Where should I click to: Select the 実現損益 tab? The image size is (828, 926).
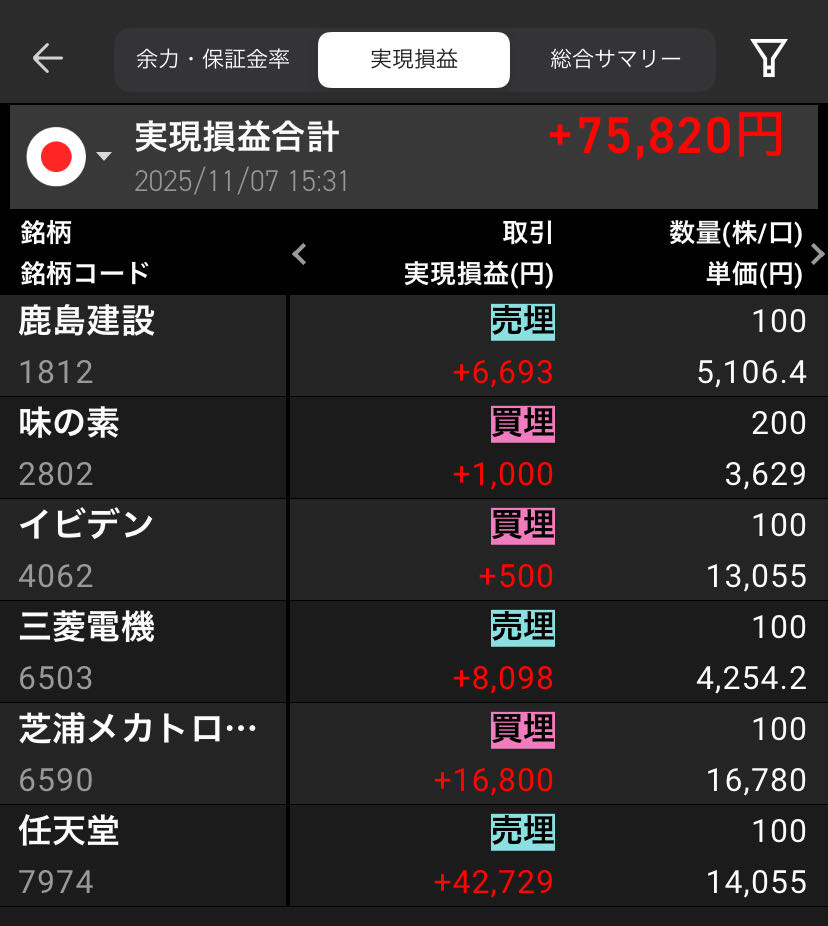[413, 60]
